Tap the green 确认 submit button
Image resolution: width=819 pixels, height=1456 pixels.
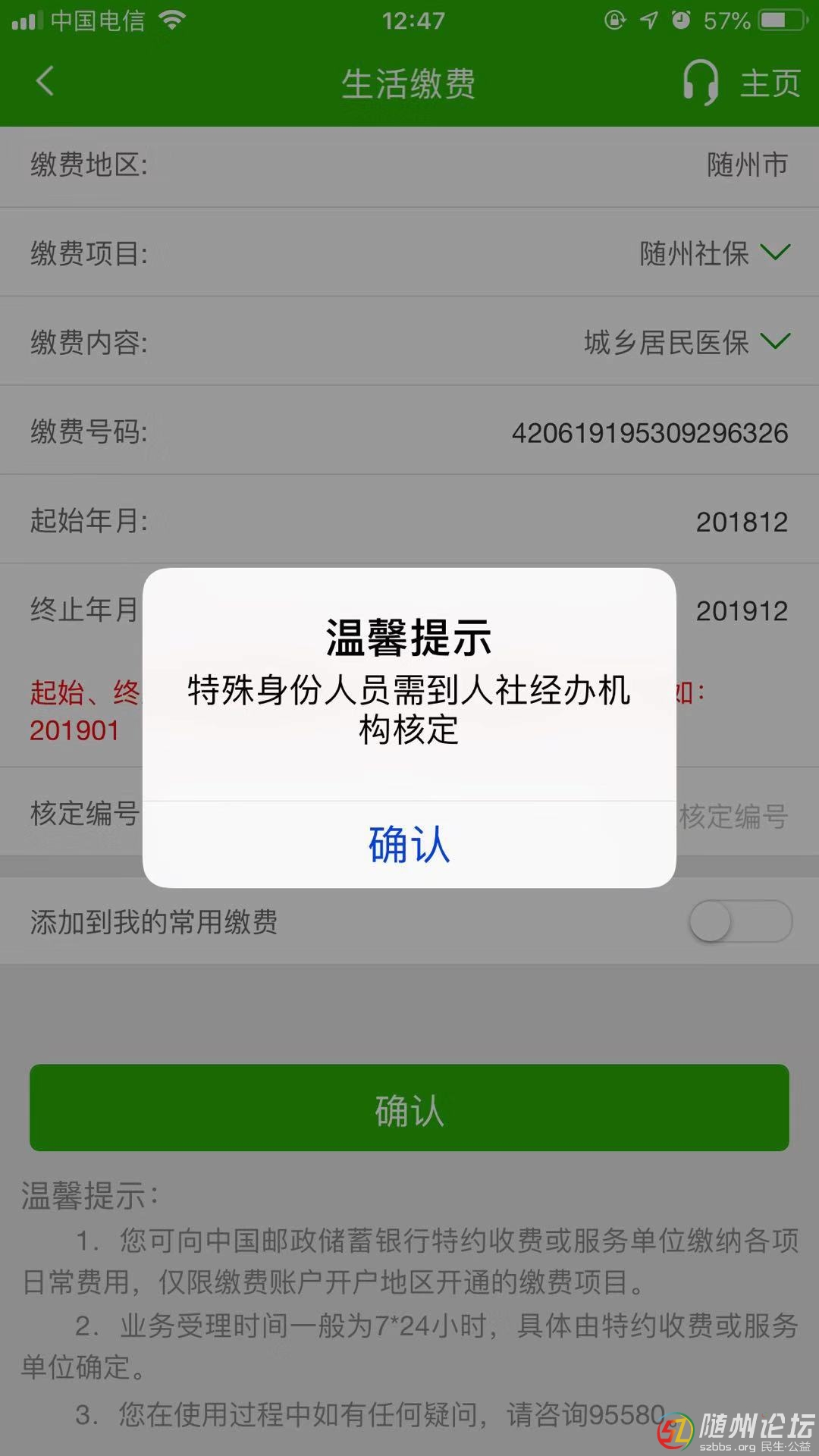(x=409, y=1108)
